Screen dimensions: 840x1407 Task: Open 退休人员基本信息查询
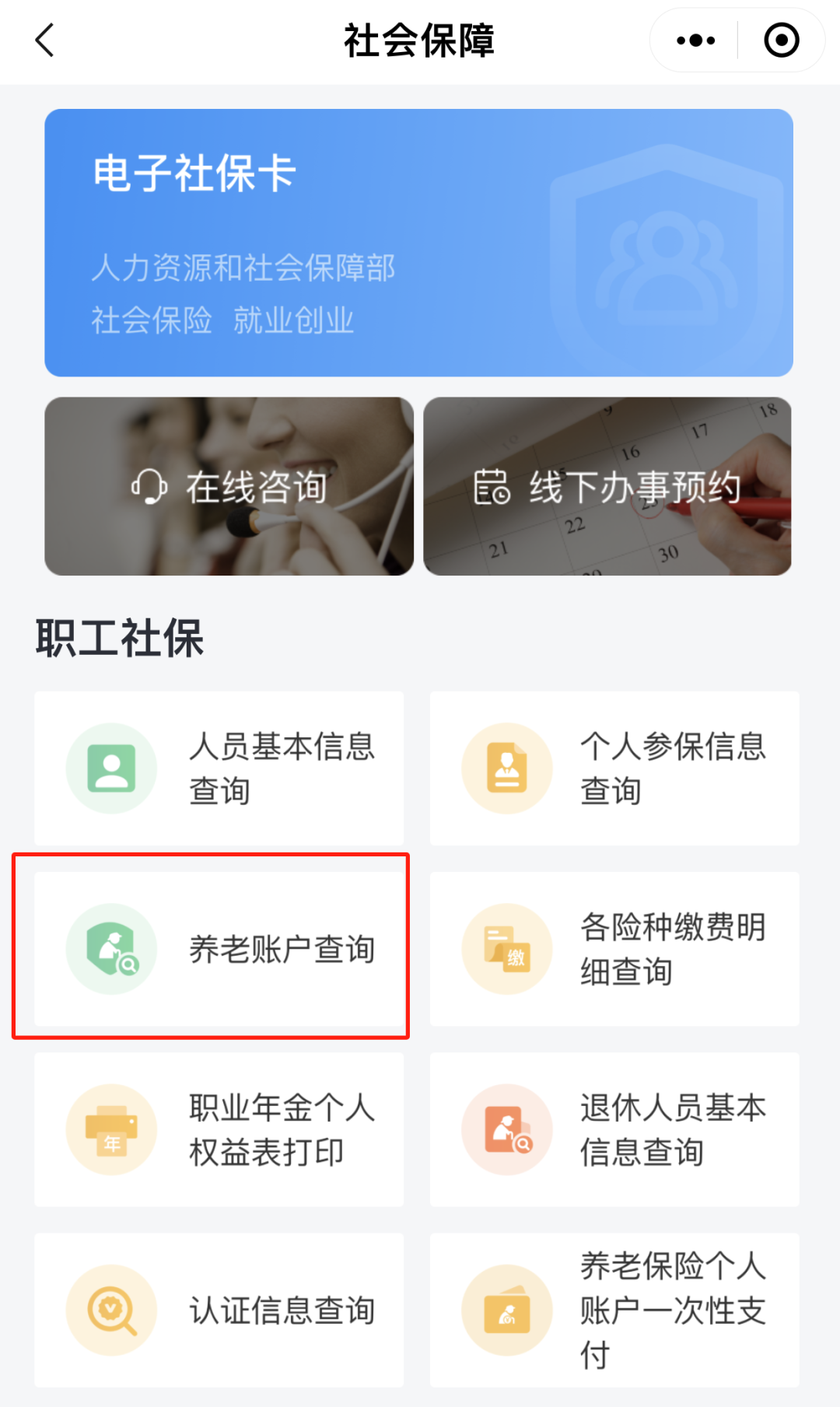click(x=614, y=1129)
